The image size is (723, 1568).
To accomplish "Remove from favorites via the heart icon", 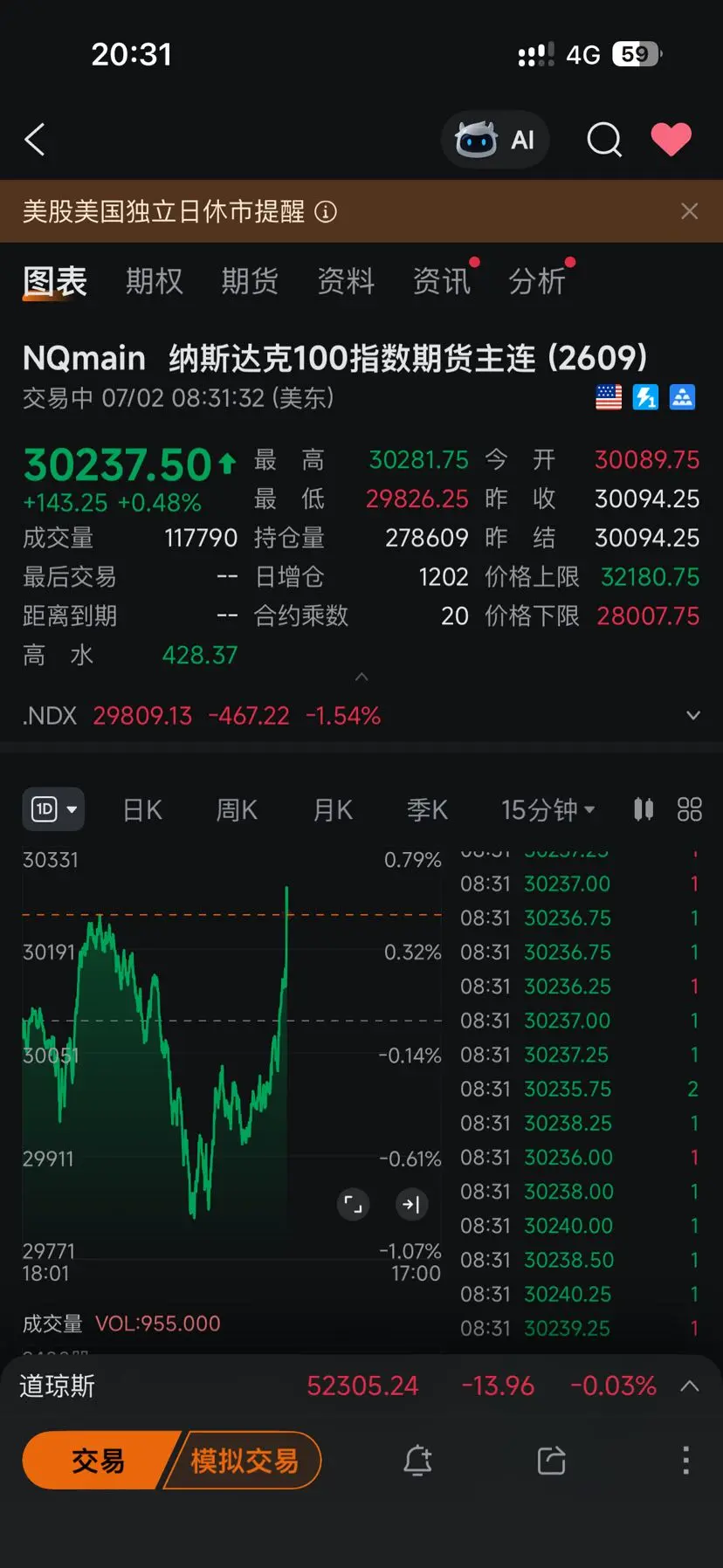I will 671,140.
